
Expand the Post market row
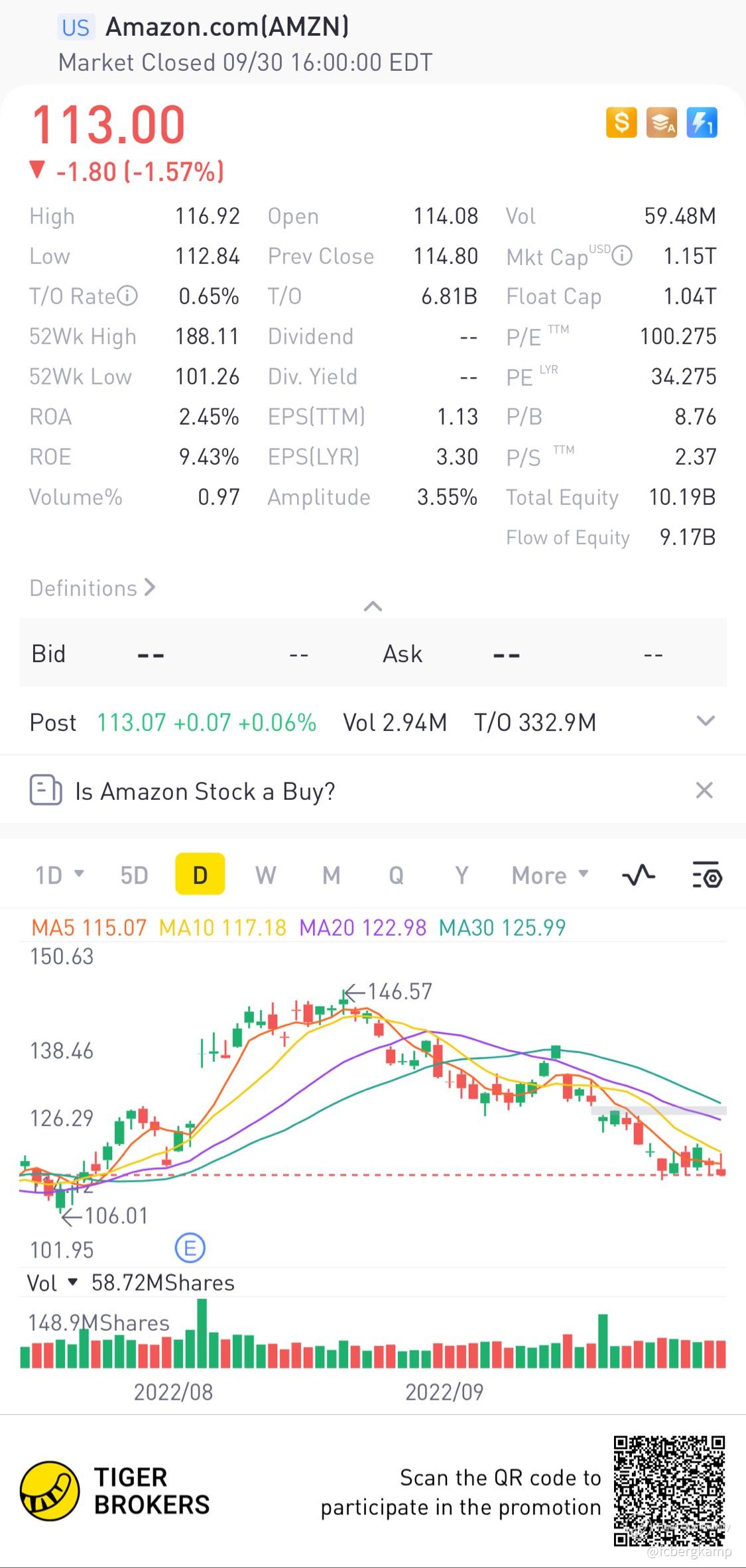[706, 721]
